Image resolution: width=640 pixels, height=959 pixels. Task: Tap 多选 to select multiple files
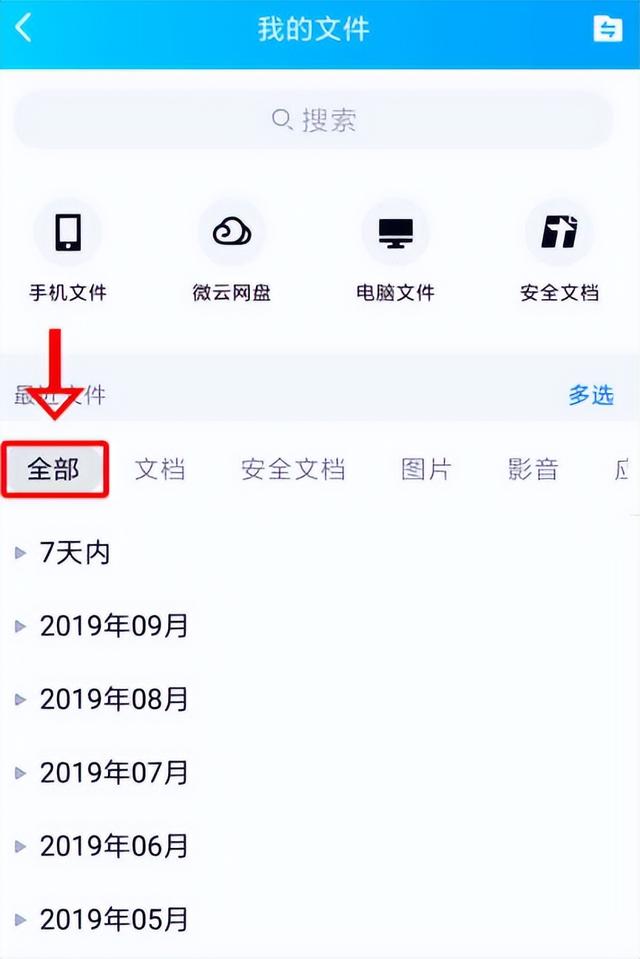[x=591, y=395]
